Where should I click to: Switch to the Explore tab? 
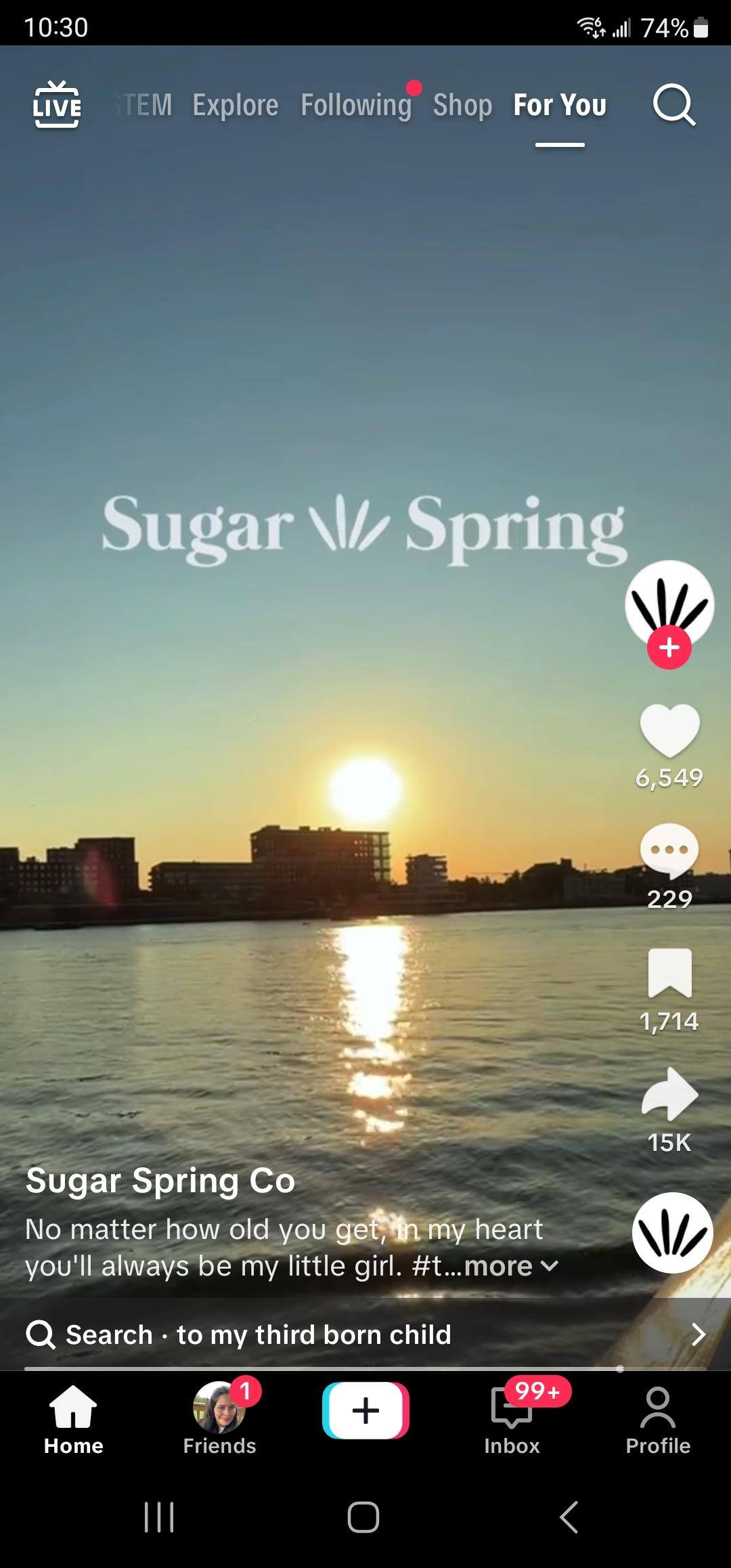(x=235, y=105)
